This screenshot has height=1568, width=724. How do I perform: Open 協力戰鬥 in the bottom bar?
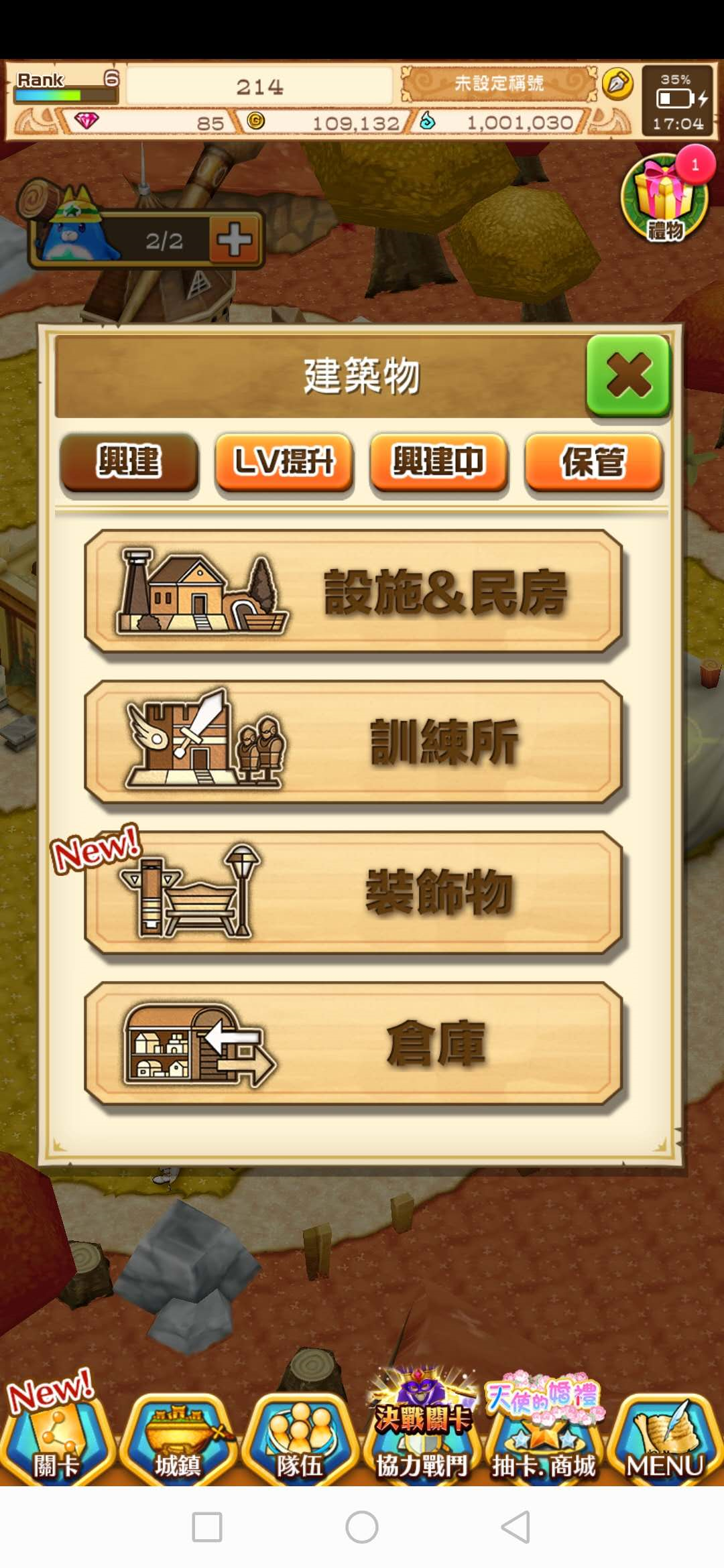click(421, 1441)
